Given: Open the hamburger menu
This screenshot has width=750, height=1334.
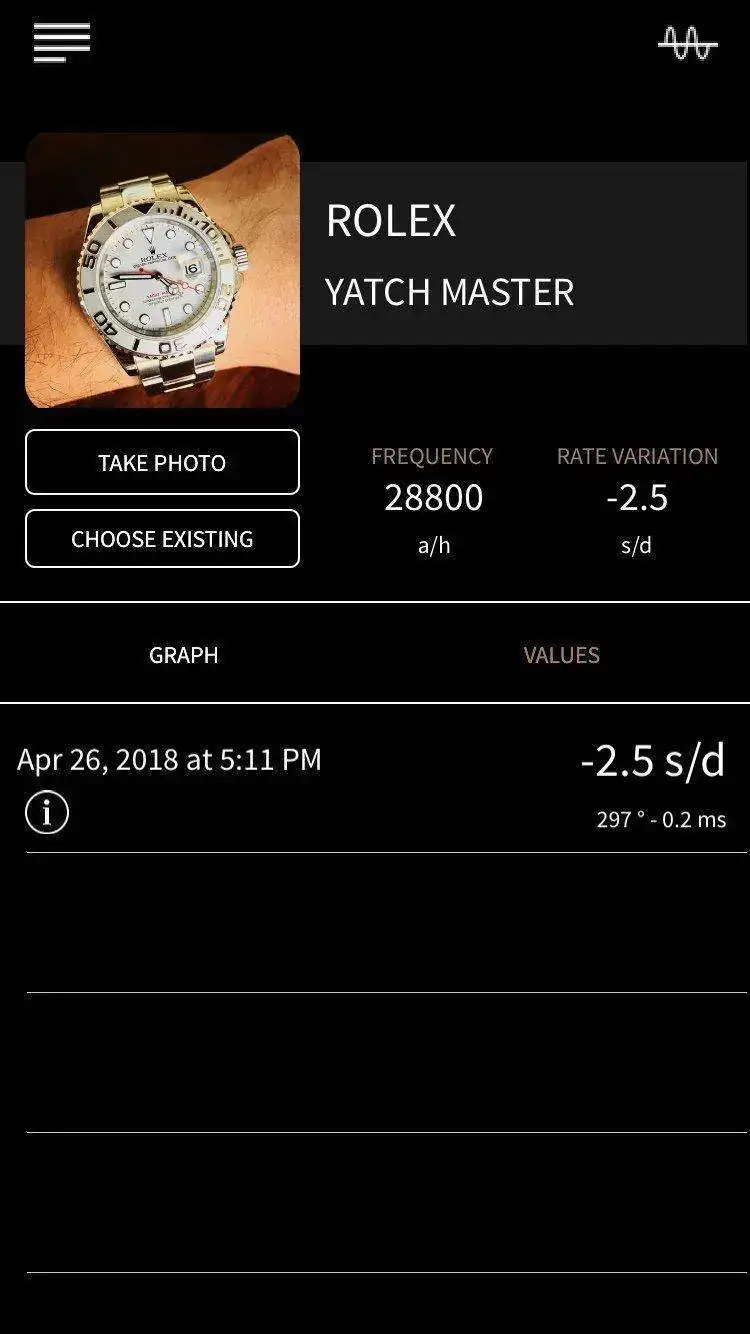Looking at the screenshot, I should 62,42.
